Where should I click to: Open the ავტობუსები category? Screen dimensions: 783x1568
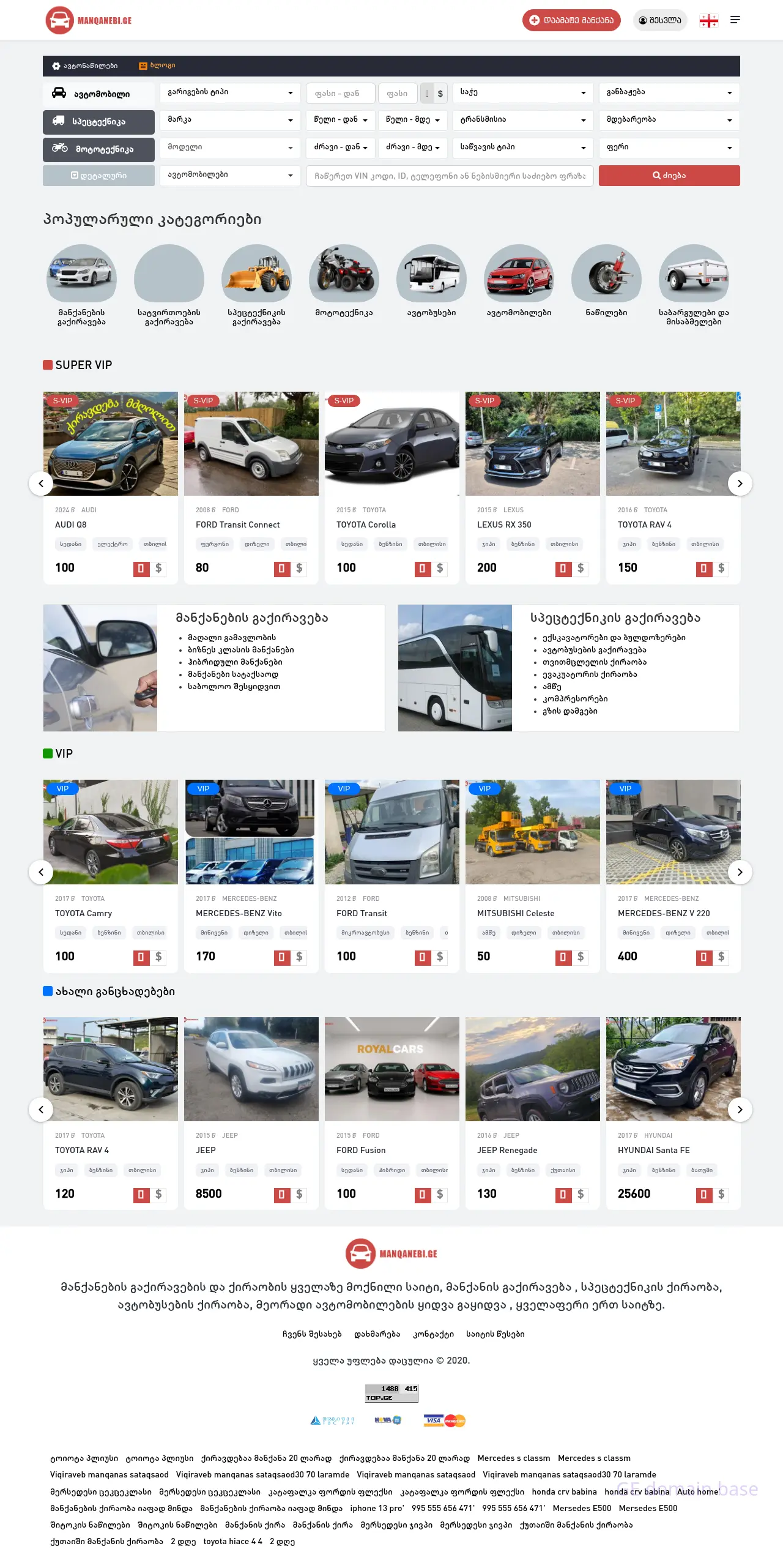point(431,282)
